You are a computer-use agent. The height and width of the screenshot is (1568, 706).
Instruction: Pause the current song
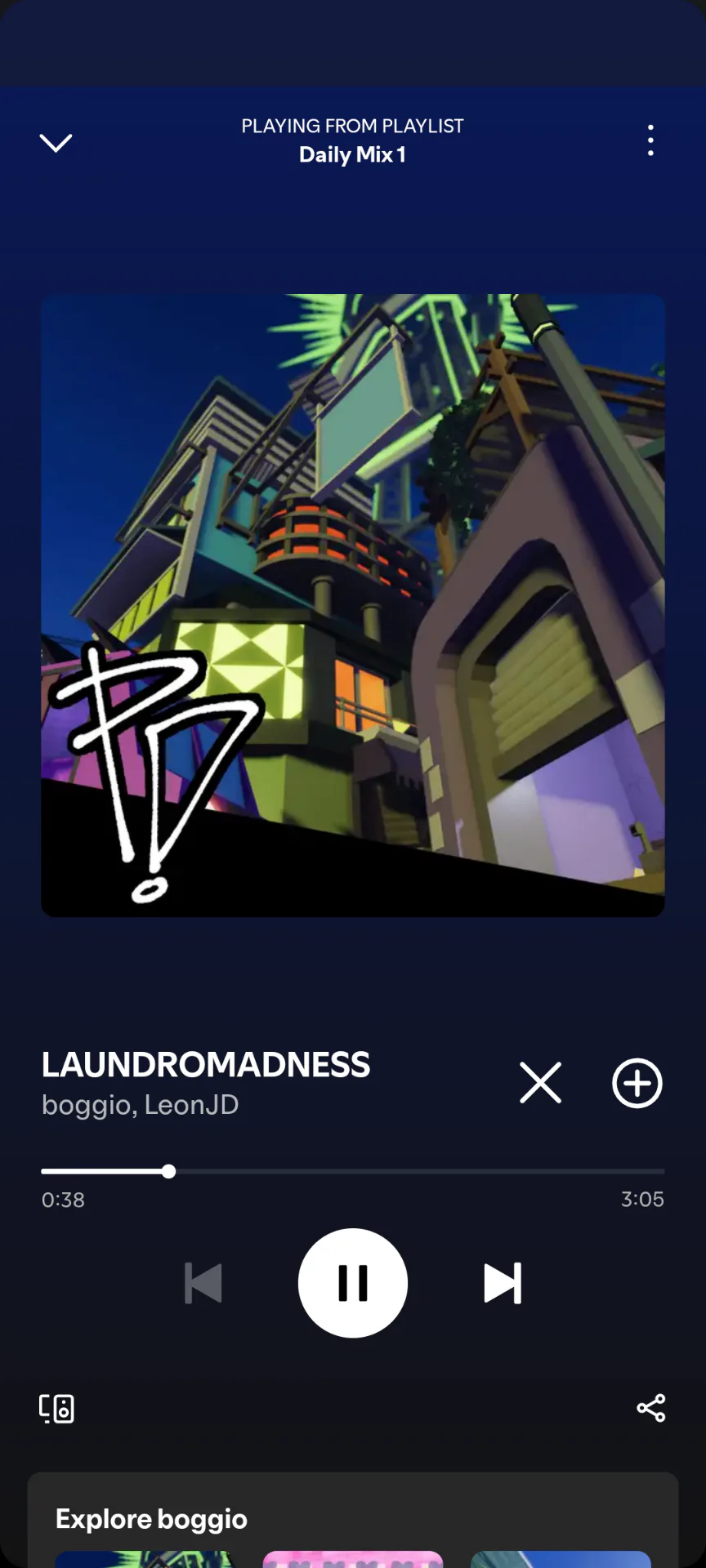tap(353, 1283)
